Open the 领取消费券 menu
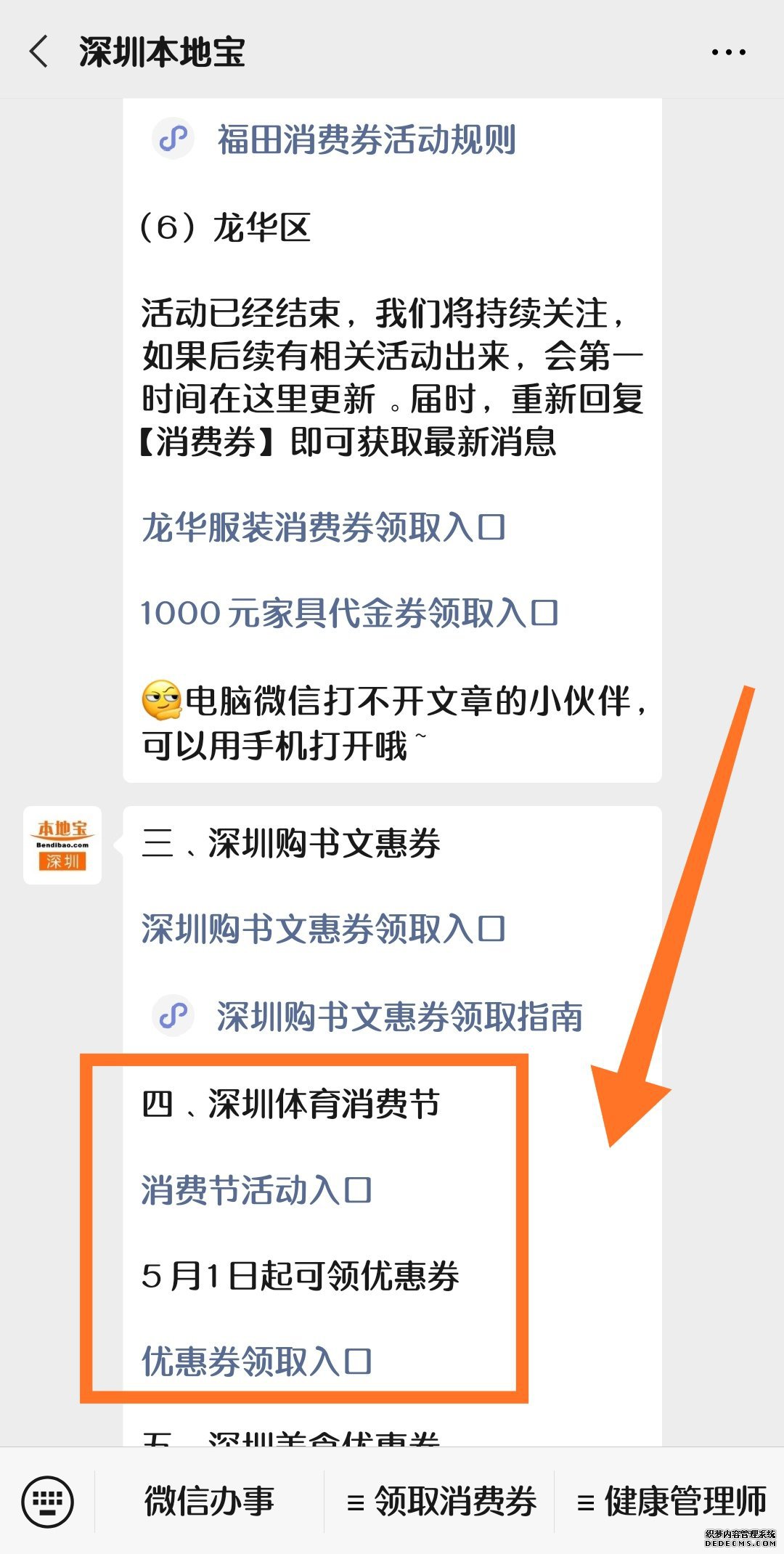 click(x=441, y=1501)
